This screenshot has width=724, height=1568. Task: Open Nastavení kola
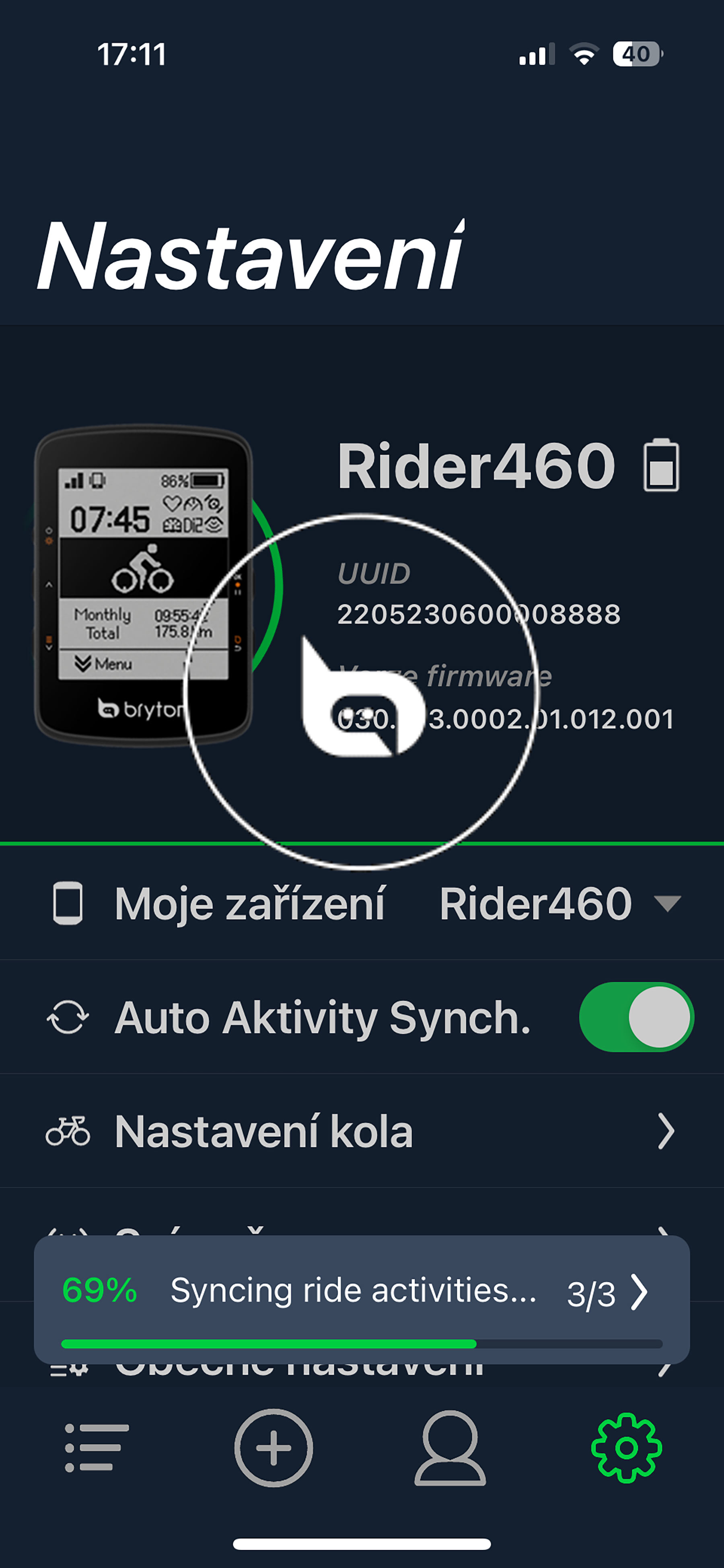361,1132
